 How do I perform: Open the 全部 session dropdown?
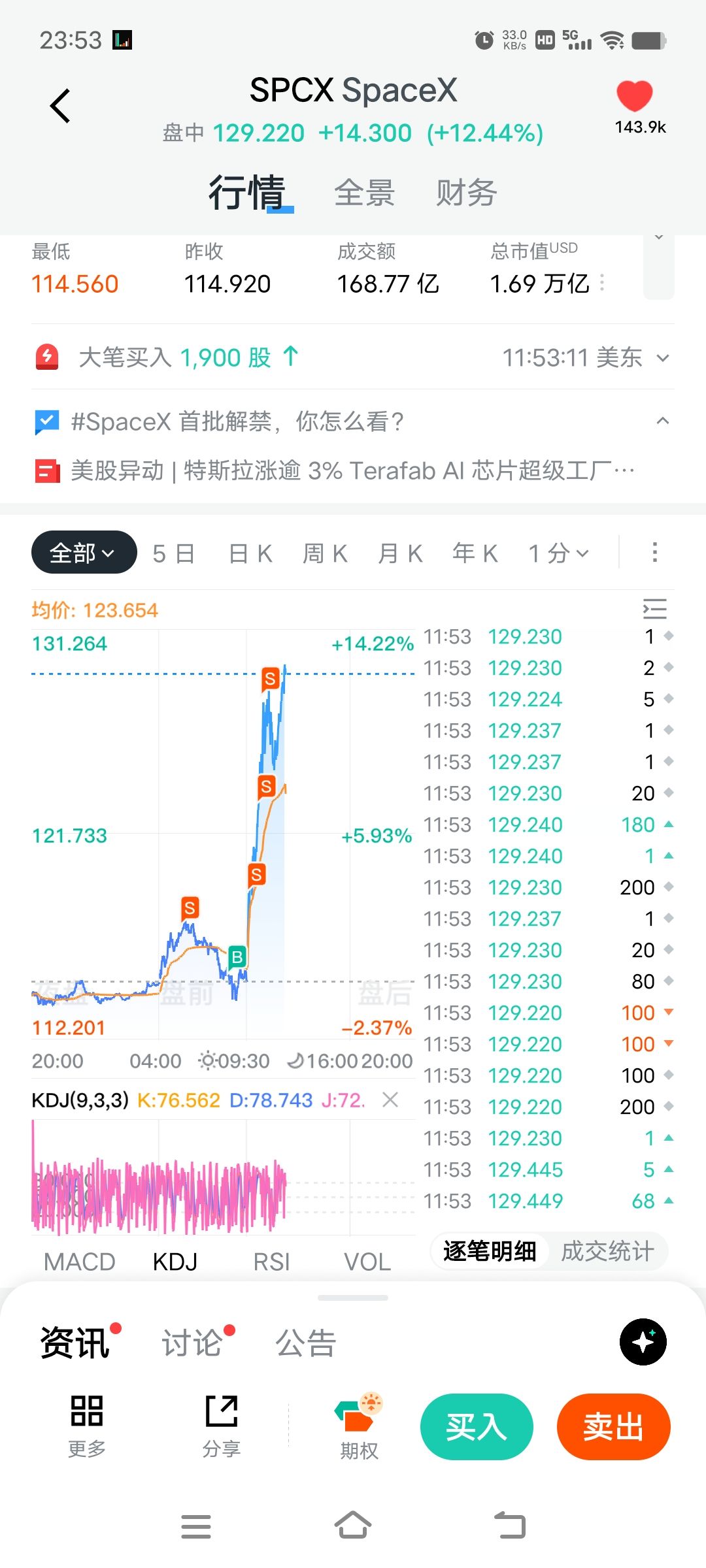[84, 553]
